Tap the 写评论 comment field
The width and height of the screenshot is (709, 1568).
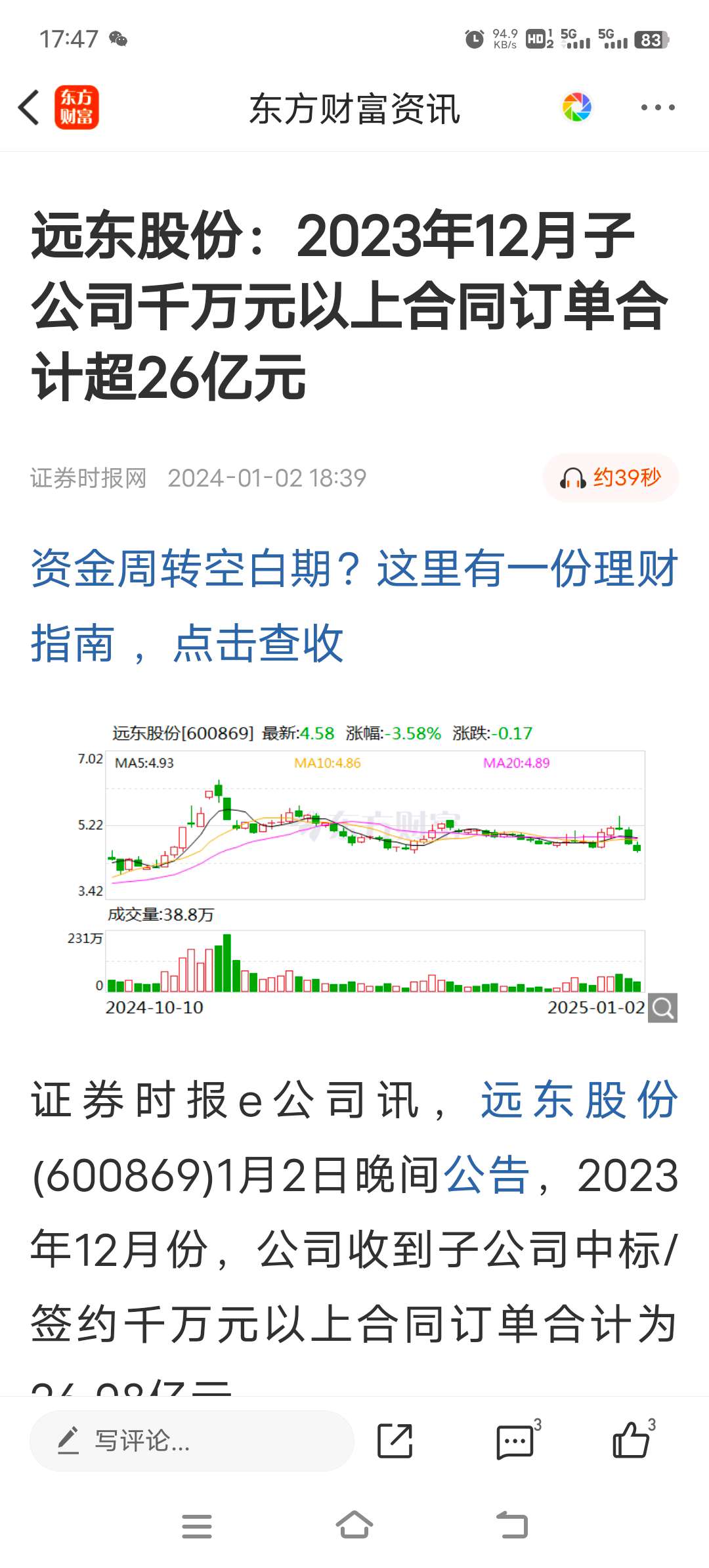click(x=192, y=1441)
